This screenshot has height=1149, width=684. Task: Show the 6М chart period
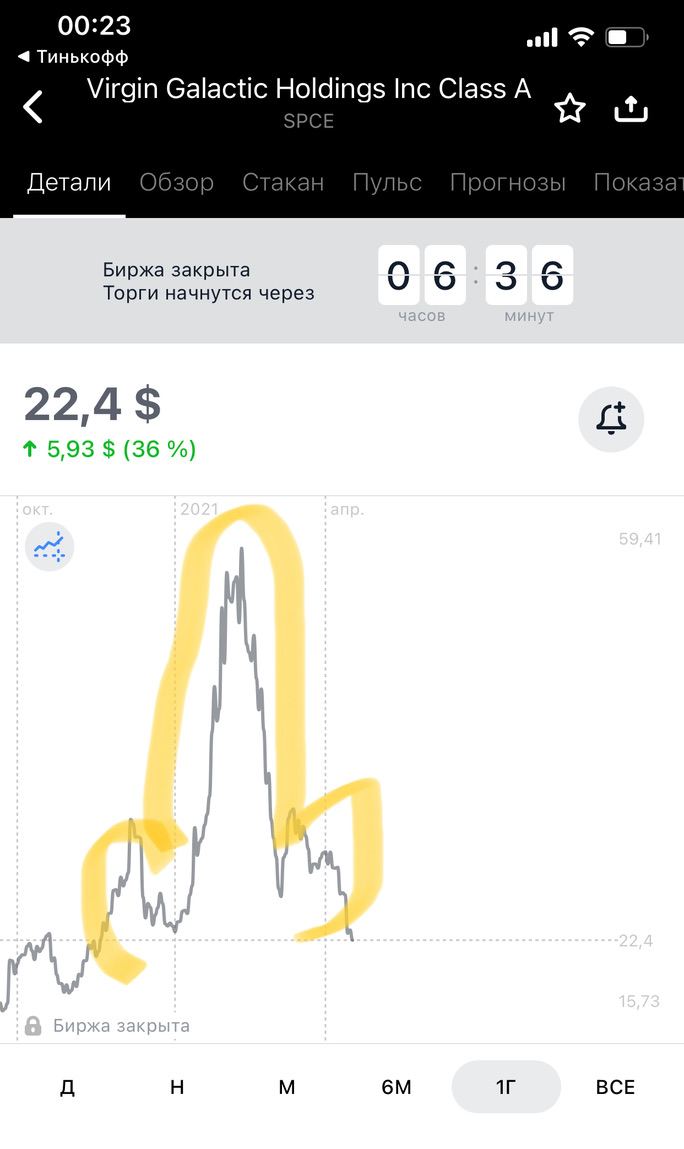397,1087
